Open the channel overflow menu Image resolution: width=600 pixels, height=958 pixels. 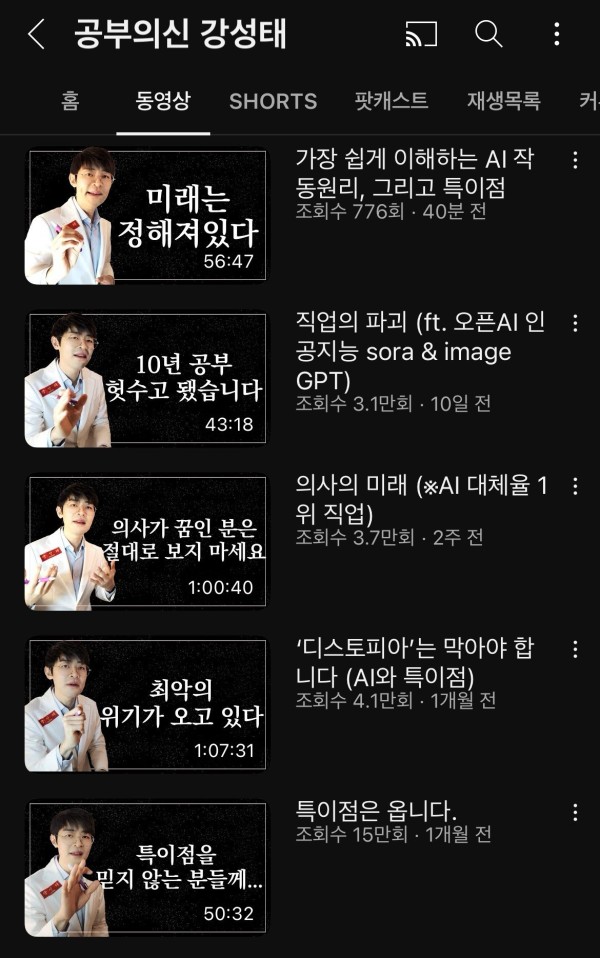click(557, 34)
